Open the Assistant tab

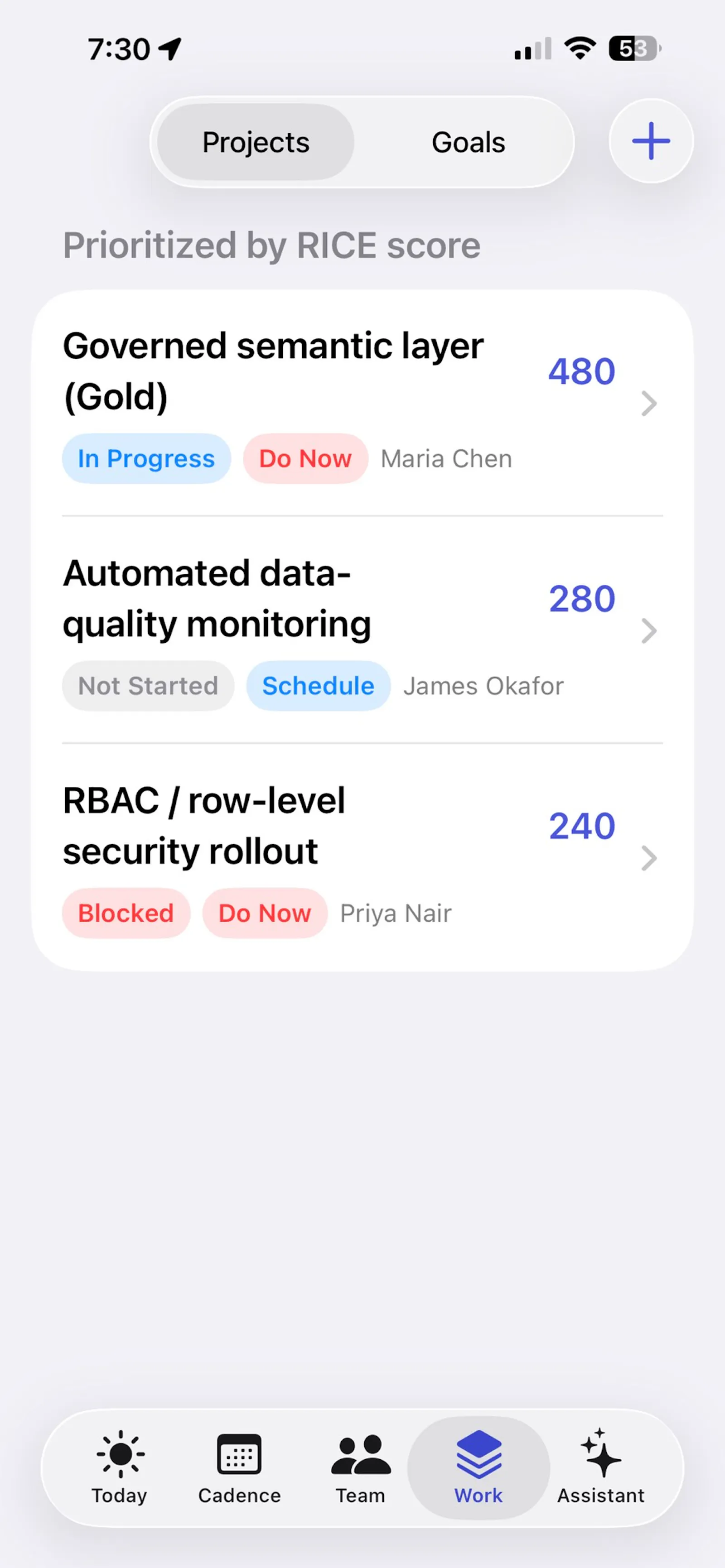tap(601, 1467)
